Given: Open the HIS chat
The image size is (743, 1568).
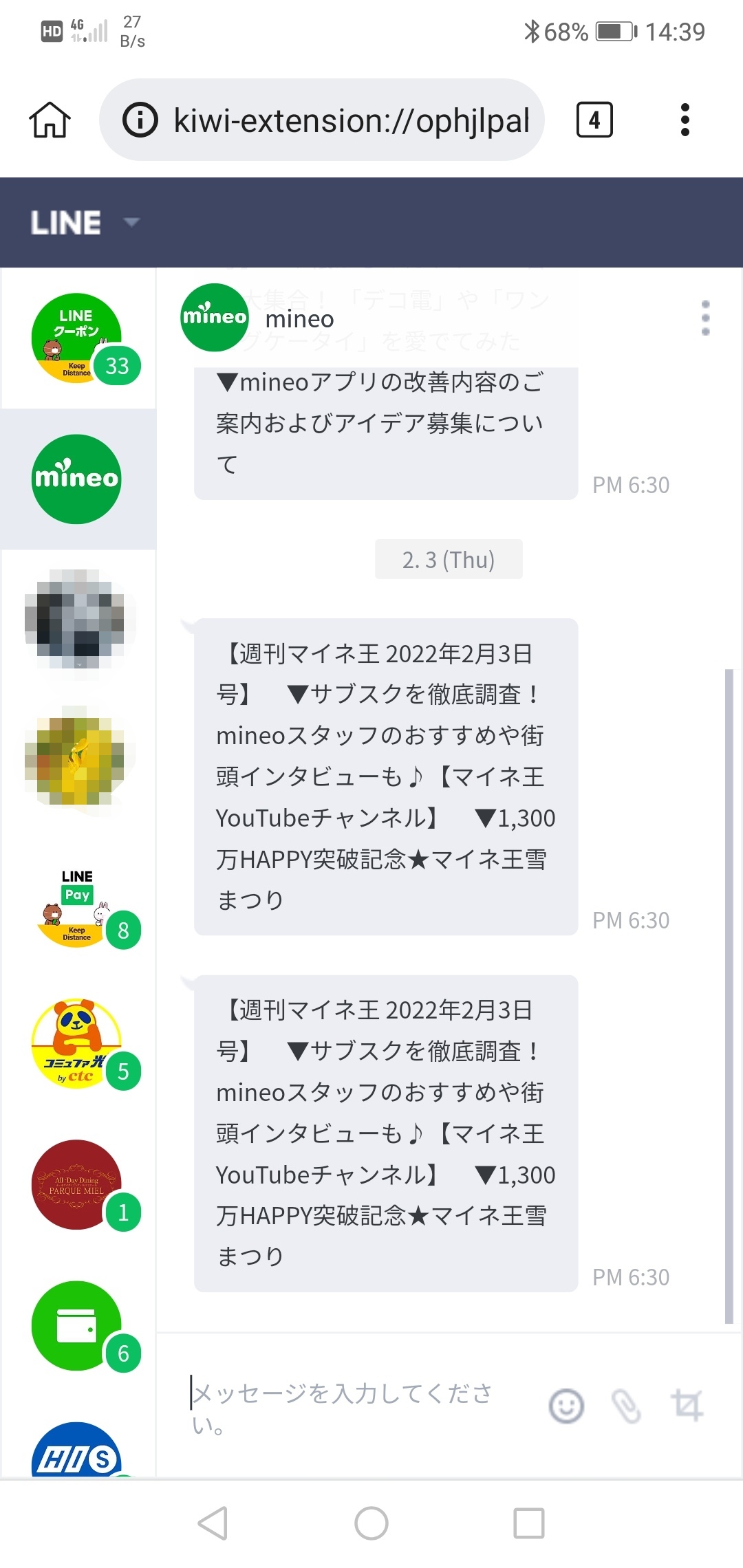Looking at the screenshot, I should (x=77, y=1451).
